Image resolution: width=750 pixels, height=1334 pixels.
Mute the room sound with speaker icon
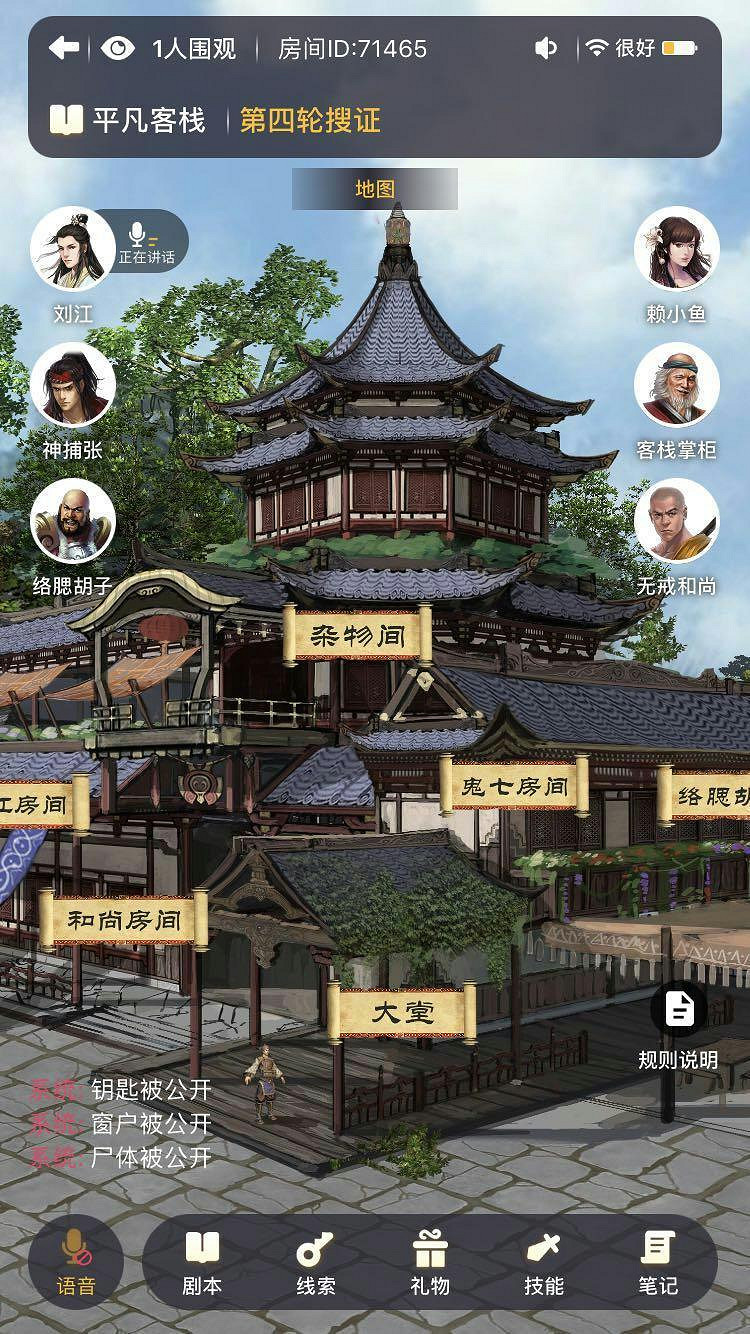pos(546,47)
